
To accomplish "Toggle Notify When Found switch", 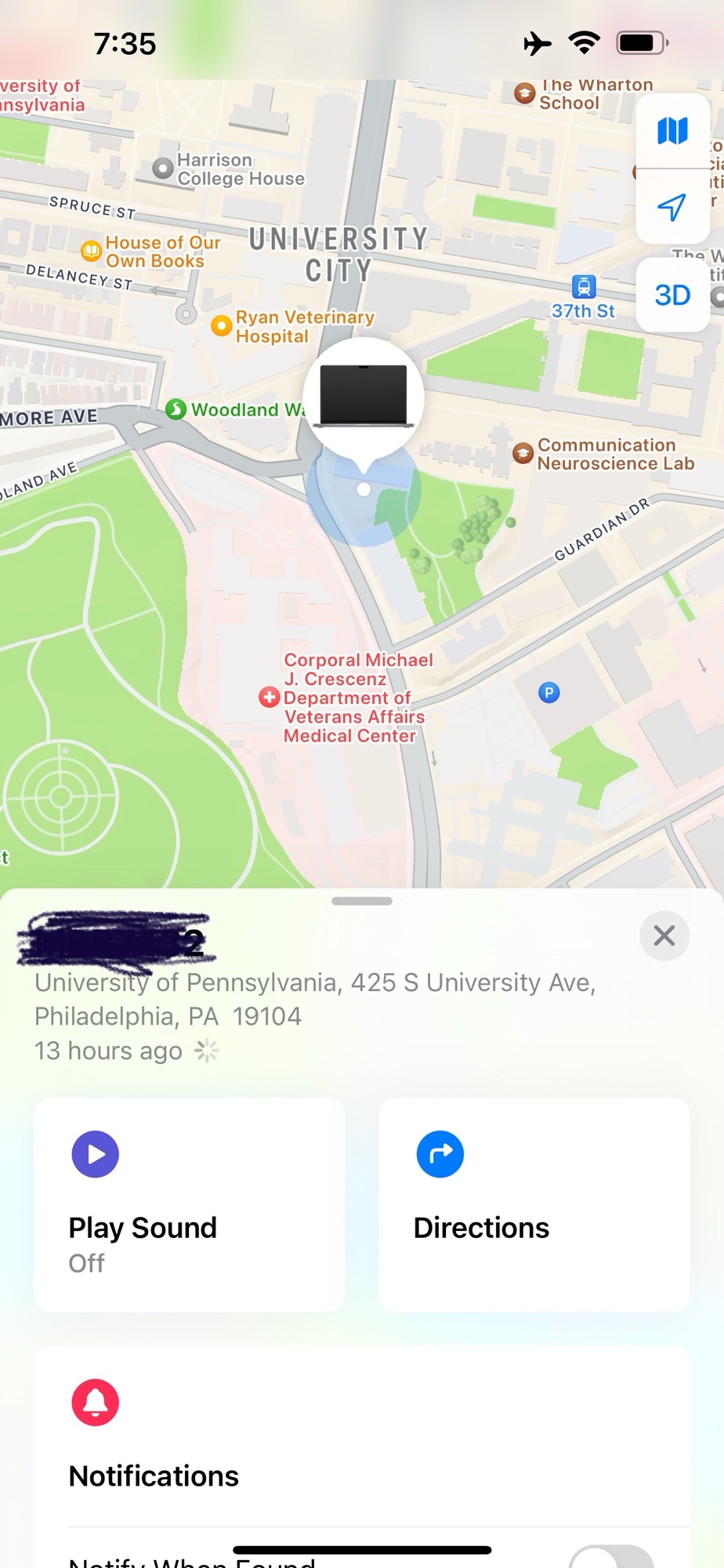I will tap(613, 1556).
